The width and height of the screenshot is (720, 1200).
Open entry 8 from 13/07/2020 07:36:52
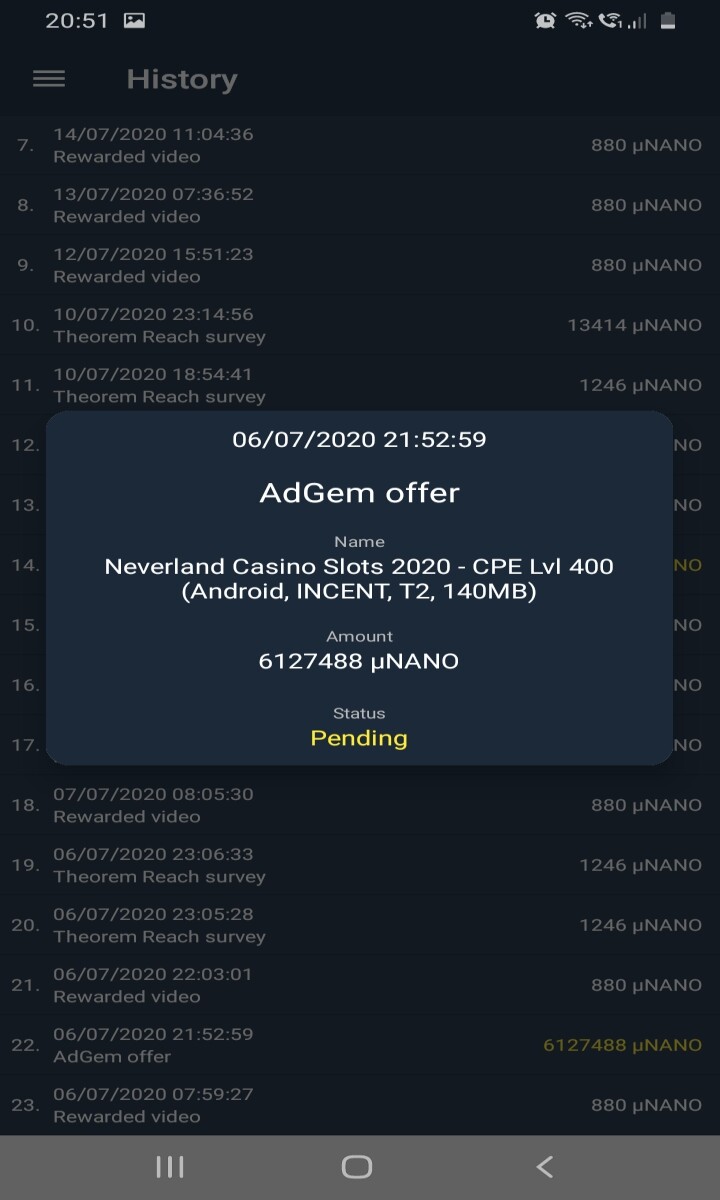360,205
